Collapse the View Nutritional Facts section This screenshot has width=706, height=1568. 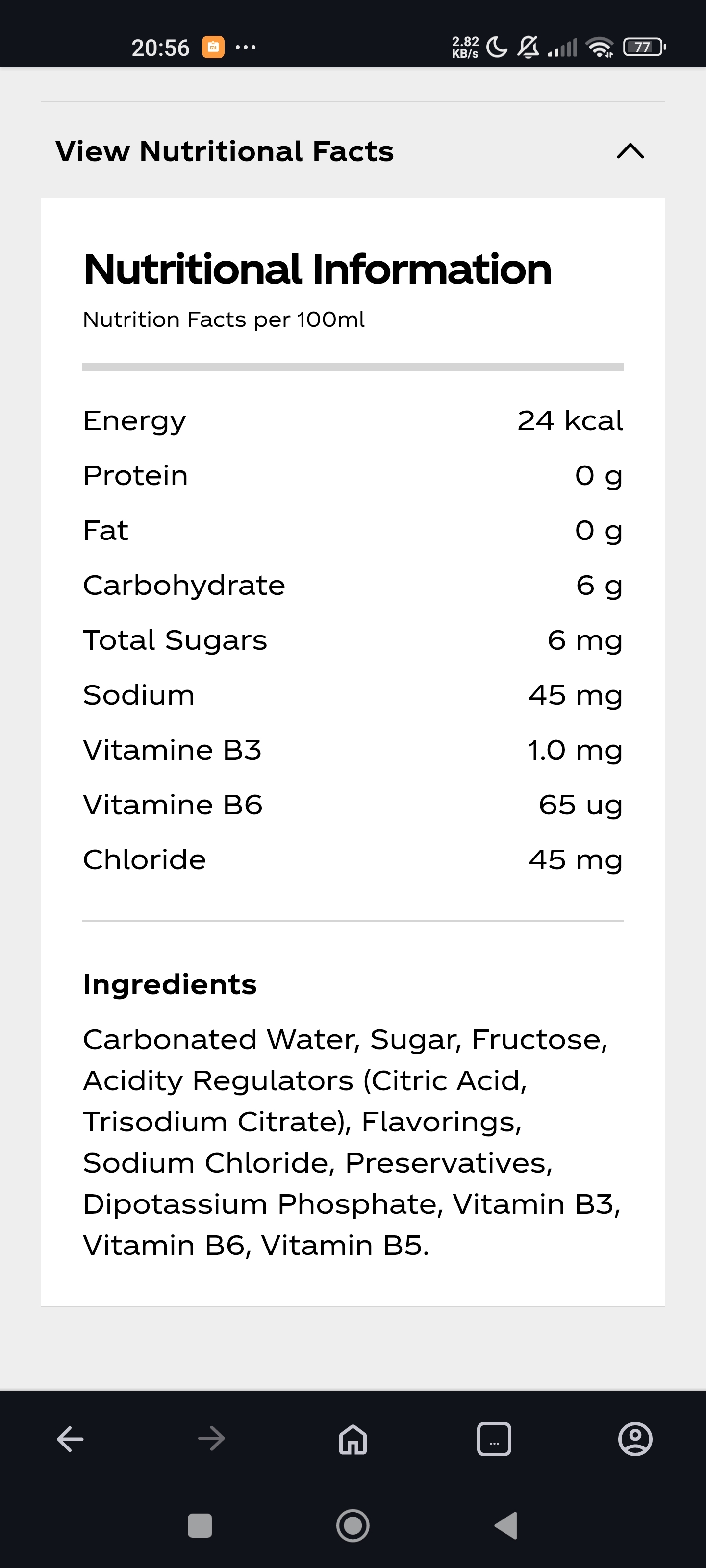click(x=630, y=151)
